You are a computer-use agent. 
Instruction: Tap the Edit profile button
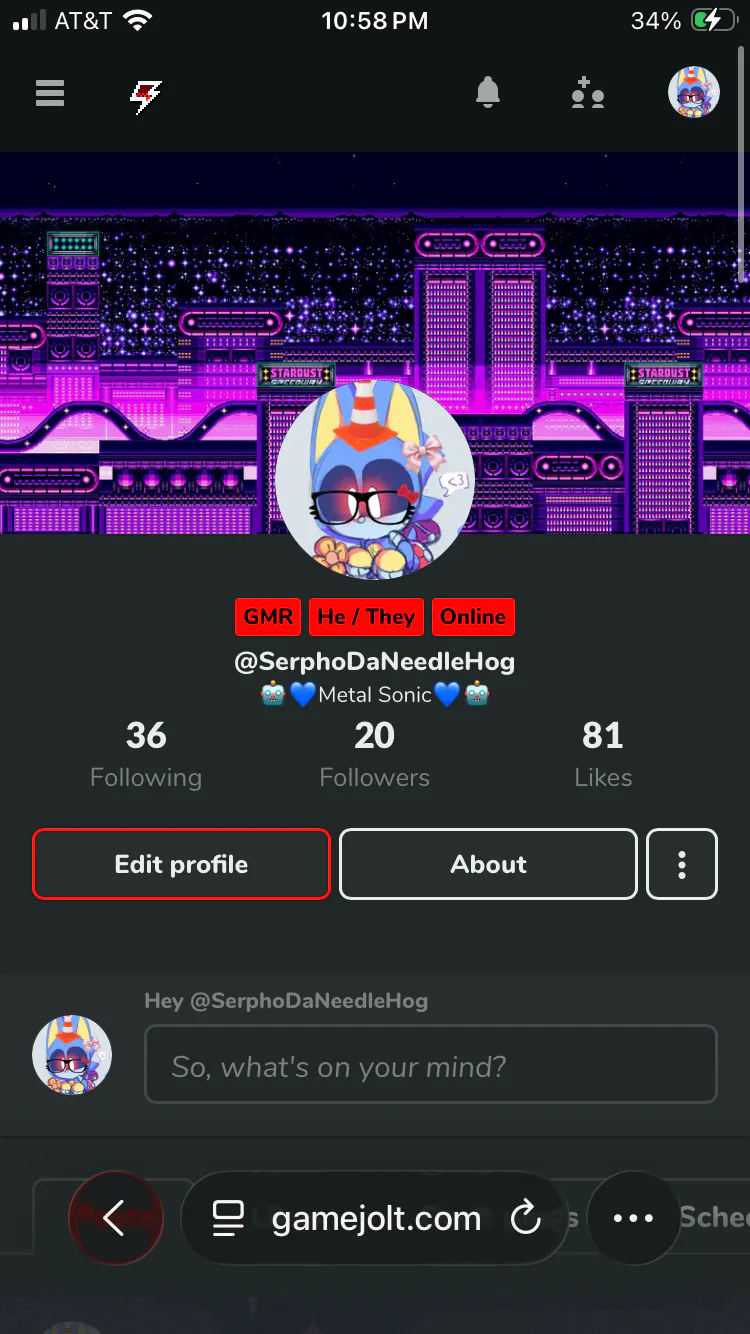pyautogui.click(x=181, y=864)
